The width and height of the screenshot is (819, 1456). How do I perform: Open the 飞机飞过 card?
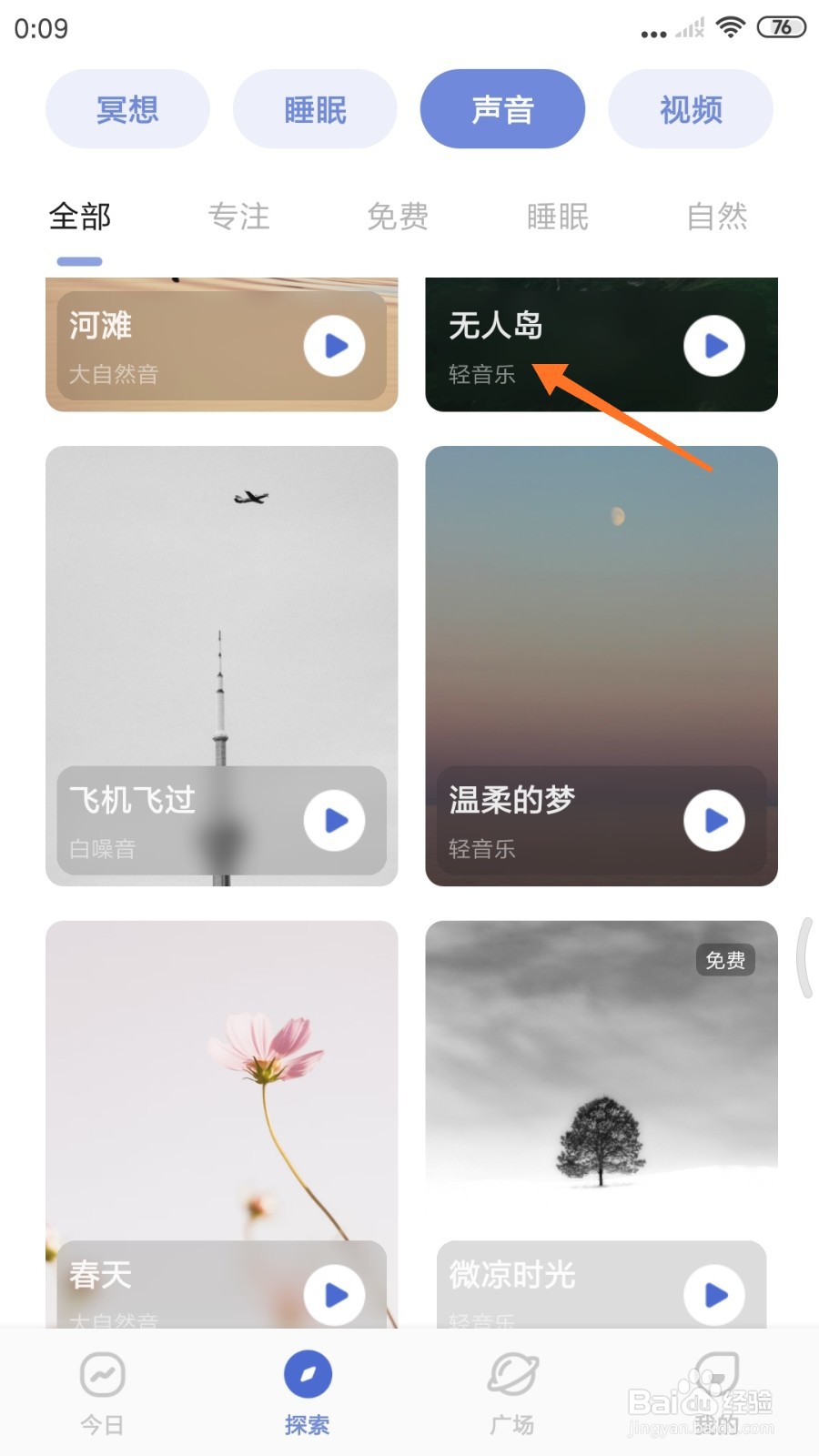[x=222, y=666]
